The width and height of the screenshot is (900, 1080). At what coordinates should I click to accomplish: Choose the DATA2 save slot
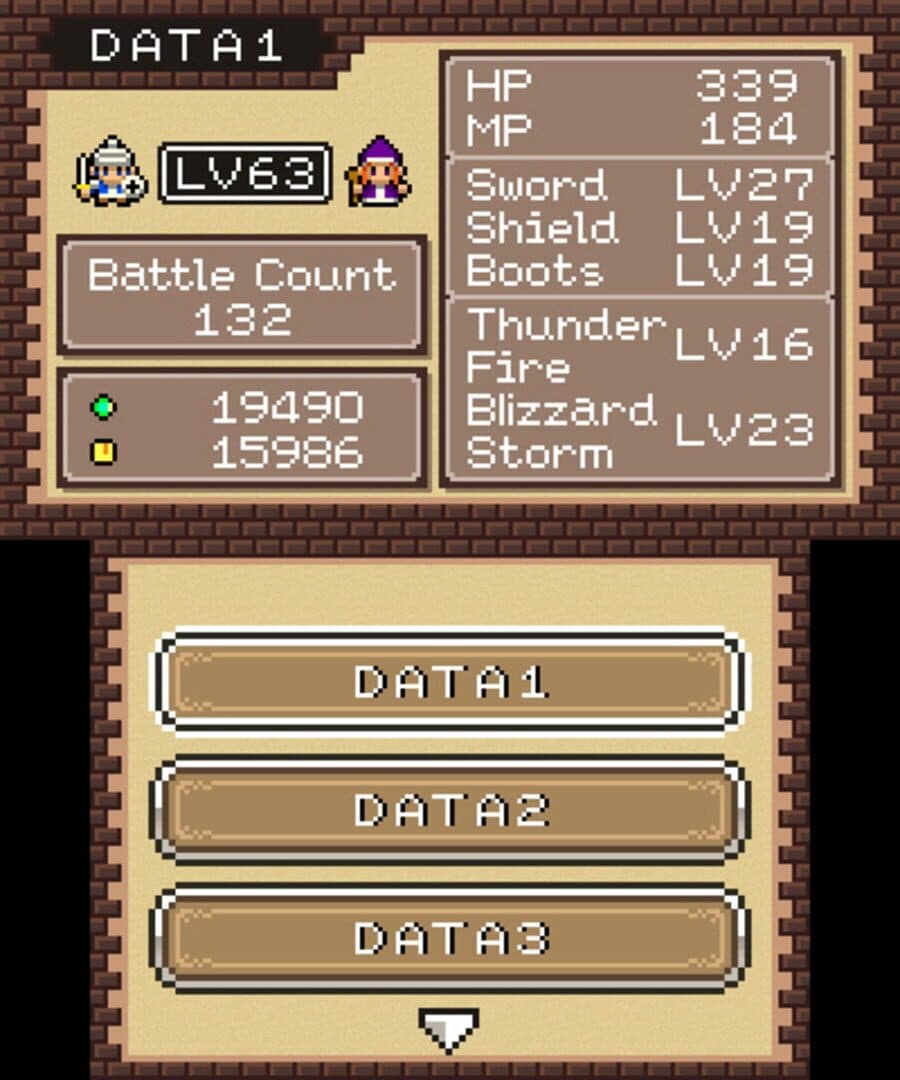point(450,810)
